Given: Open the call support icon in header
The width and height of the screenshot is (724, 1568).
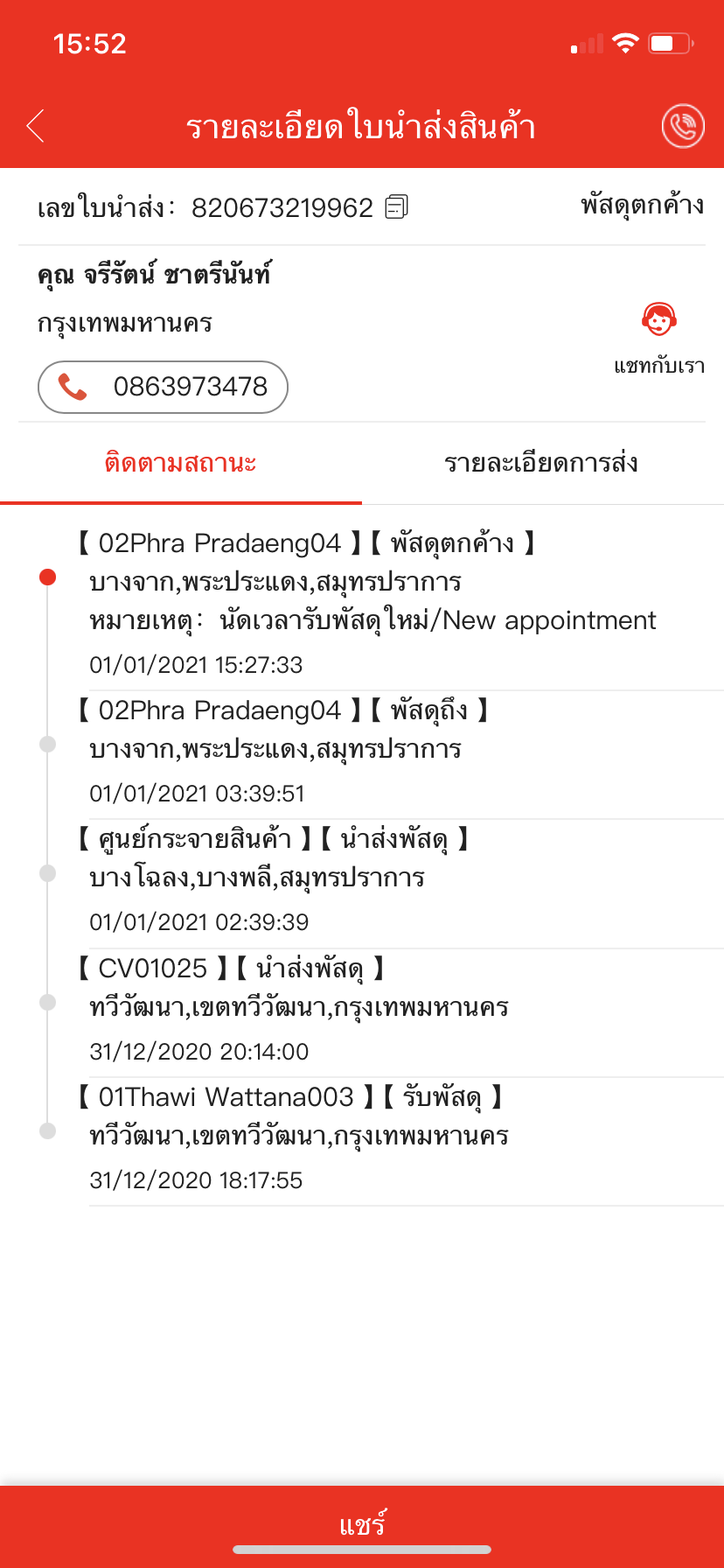Looking at the screenshot, I should click(683, 126).
